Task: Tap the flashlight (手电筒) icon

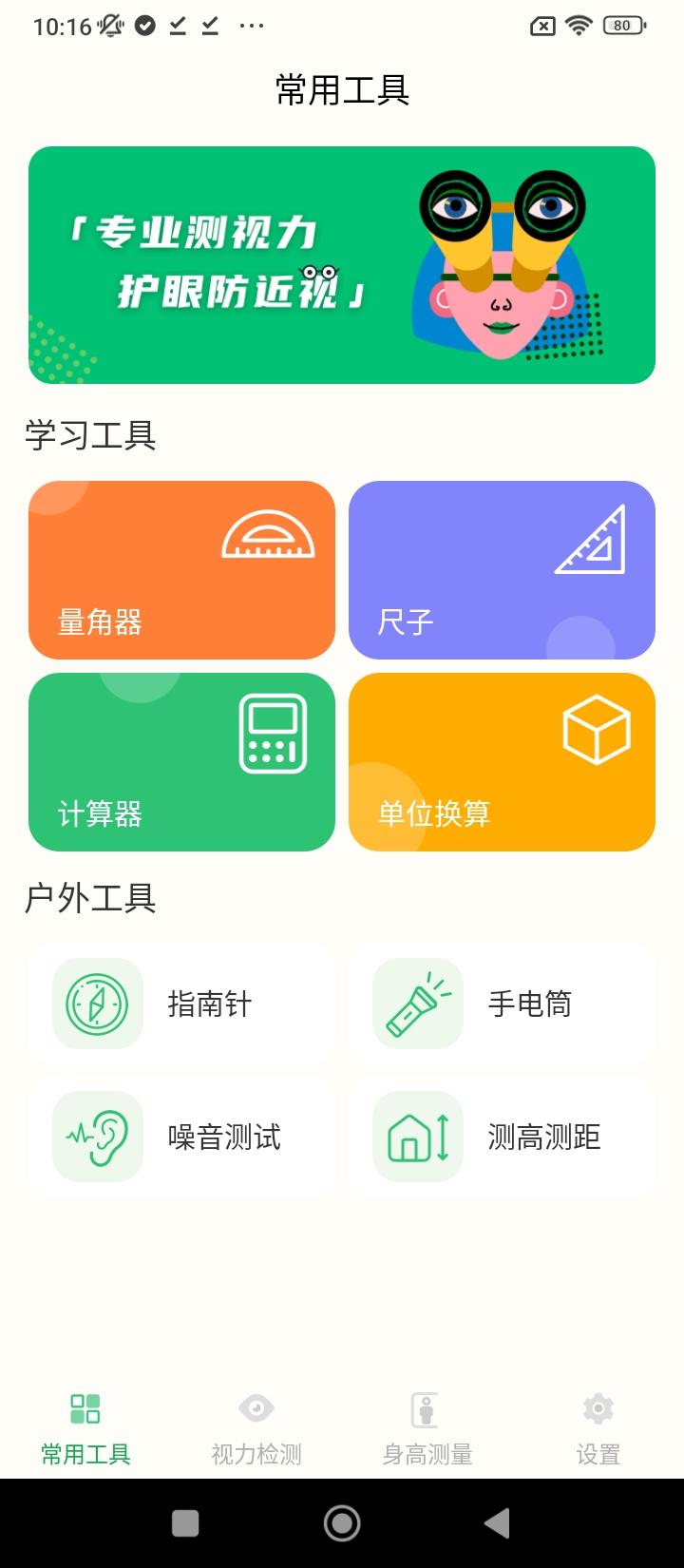Action: click(x=414, y=1004)
